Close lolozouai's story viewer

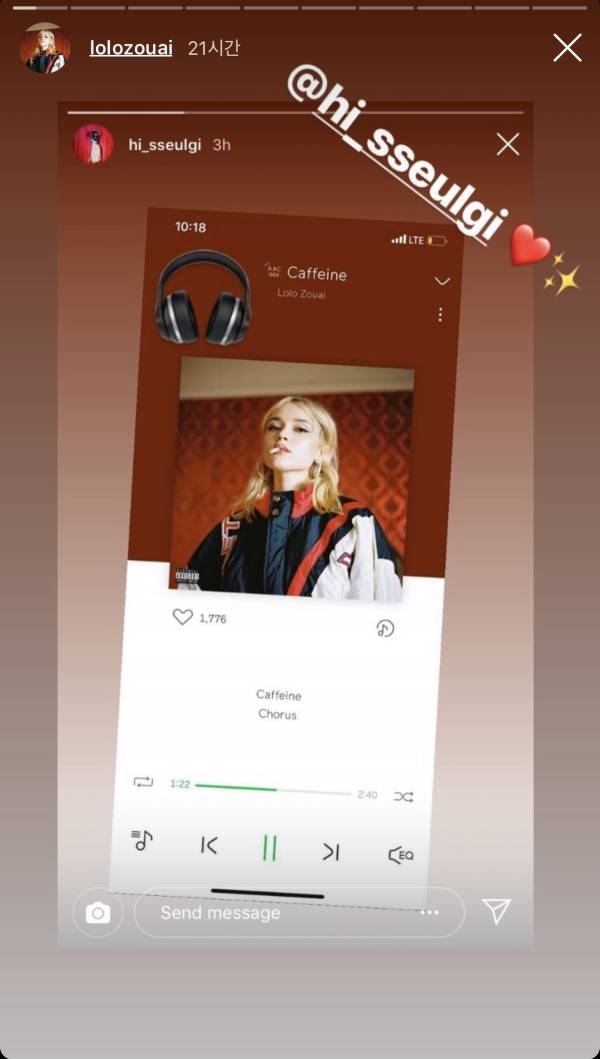pos(567,47)
